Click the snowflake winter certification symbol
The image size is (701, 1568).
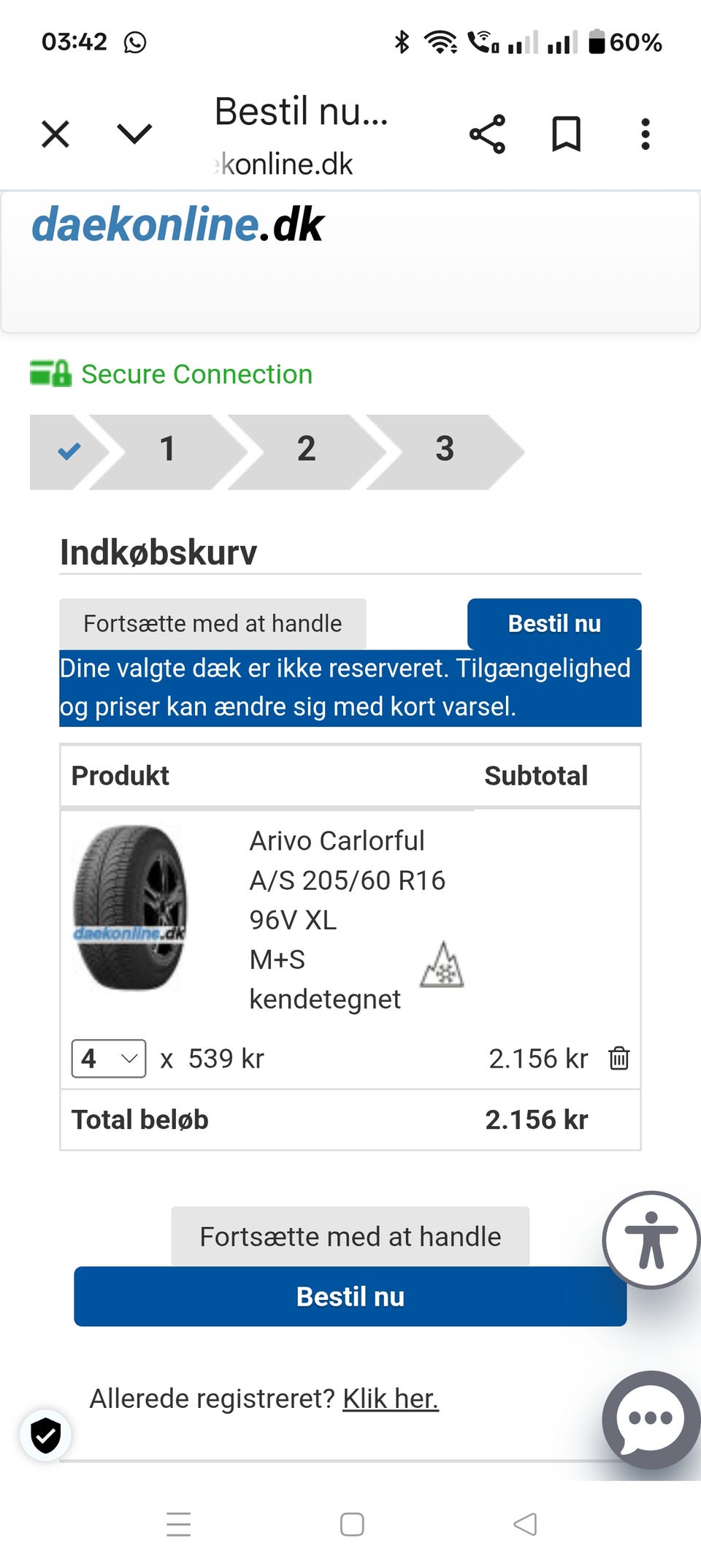point(443,964)
